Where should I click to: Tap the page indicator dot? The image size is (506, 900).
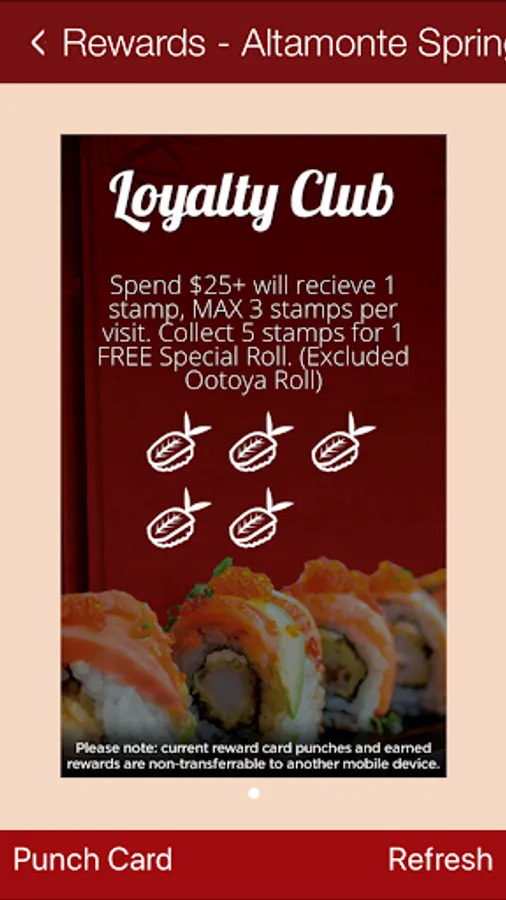[254, 793]
